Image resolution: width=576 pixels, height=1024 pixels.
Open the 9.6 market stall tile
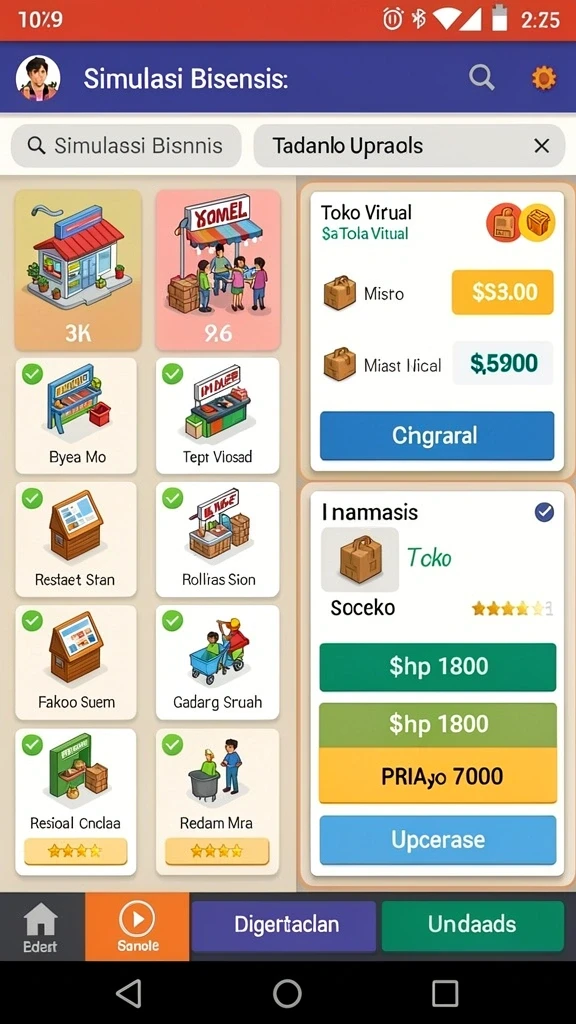[x=217, y=270]
